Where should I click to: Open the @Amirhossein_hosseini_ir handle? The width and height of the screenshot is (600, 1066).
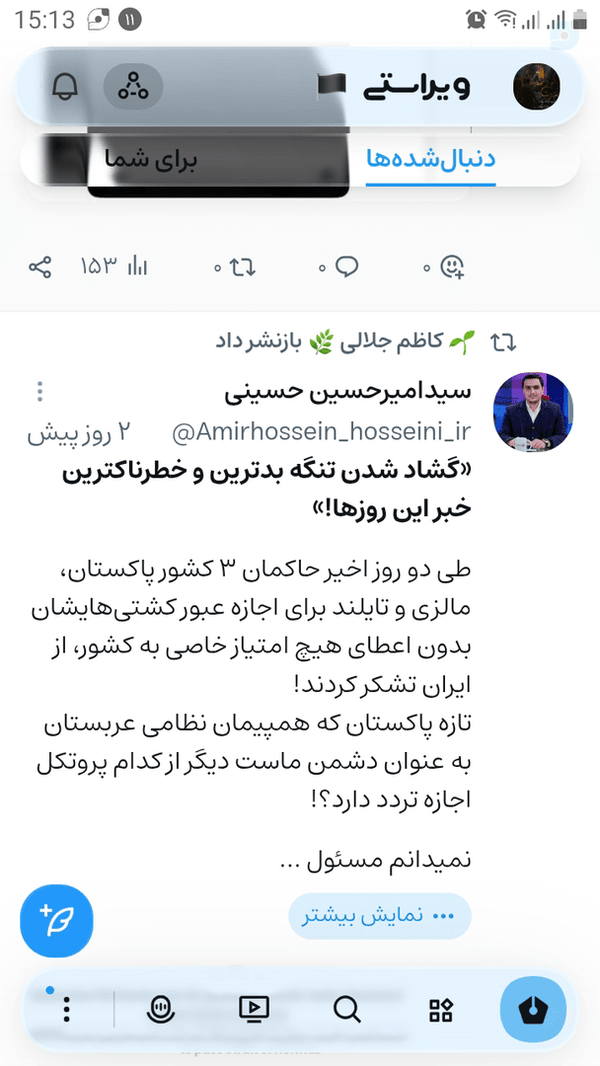point(322,433)
